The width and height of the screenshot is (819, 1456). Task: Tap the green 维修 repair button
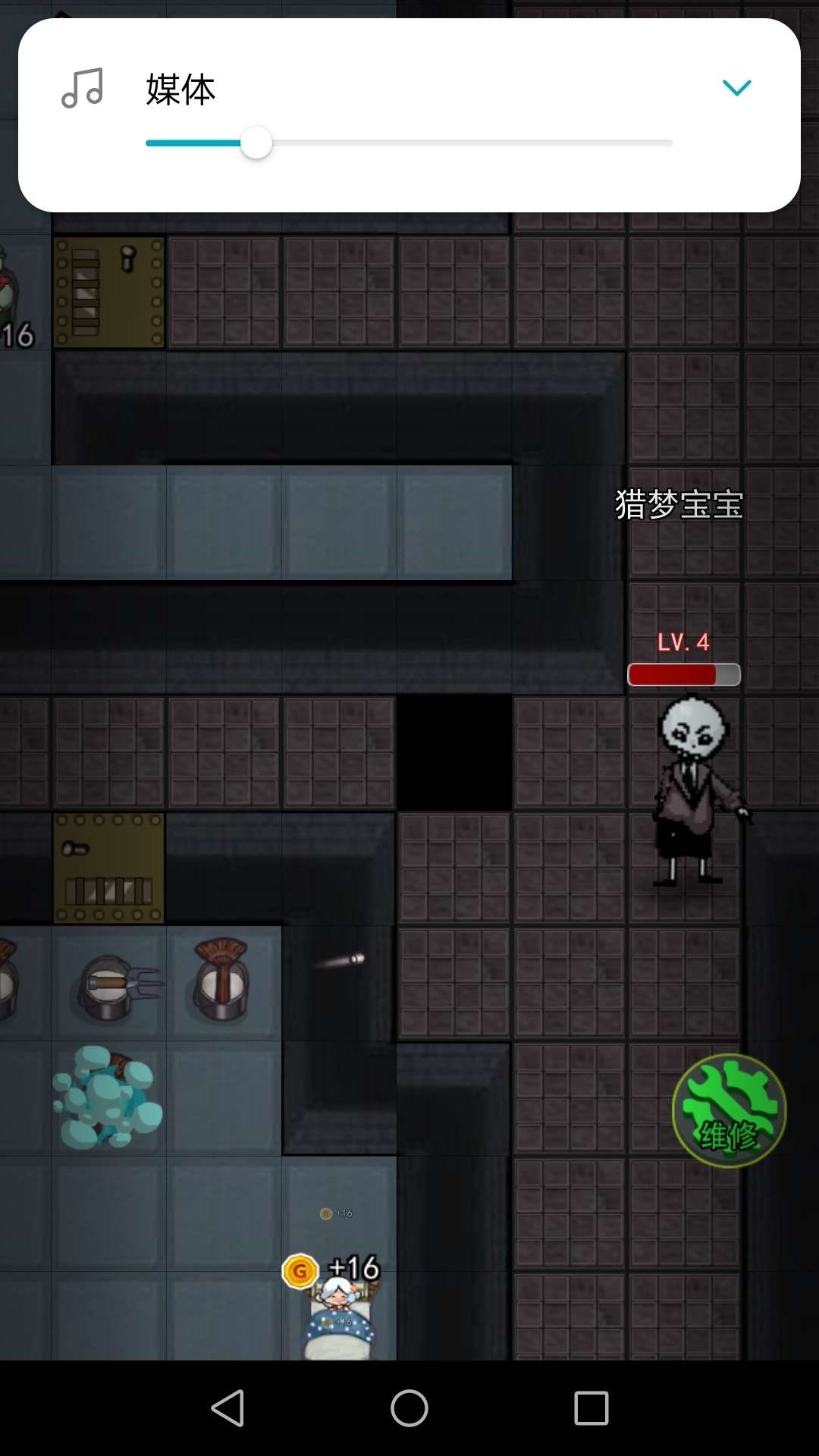[729, 1111]
